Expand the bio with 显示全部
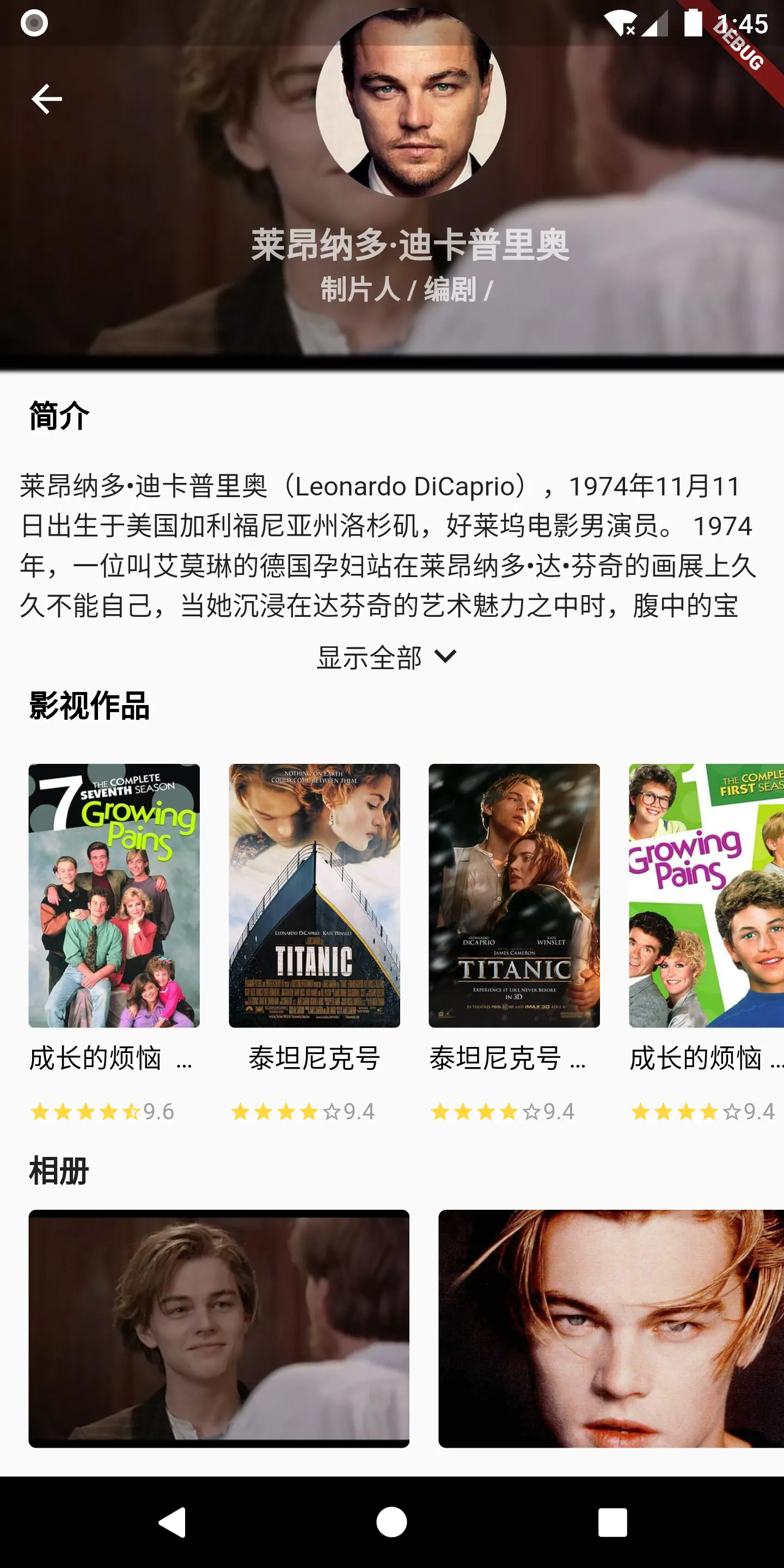784x1568 pixels. click(387, 657)
